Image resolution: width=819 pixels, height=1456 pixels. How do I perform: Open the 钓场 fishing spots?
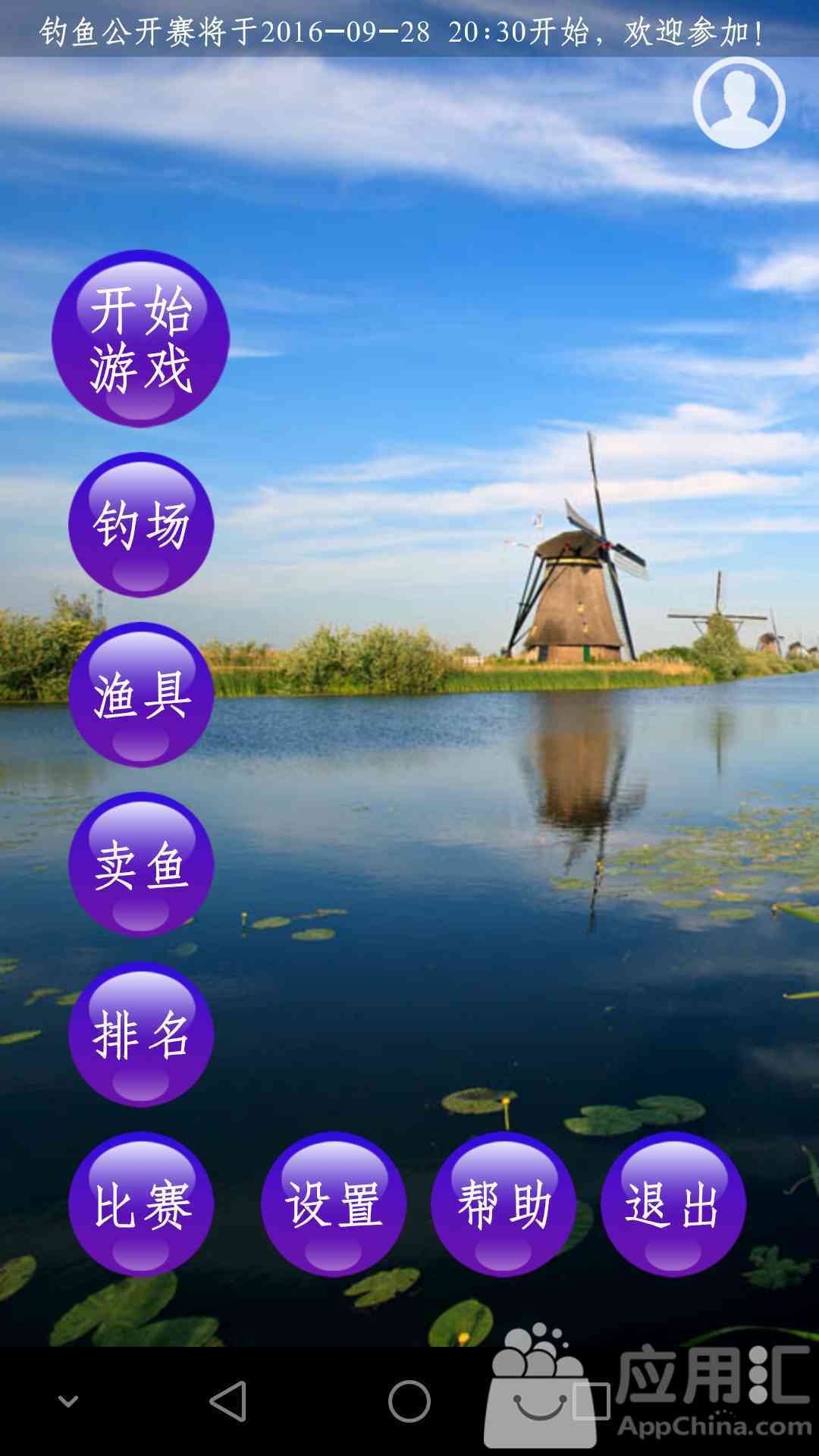coord(140,525)
